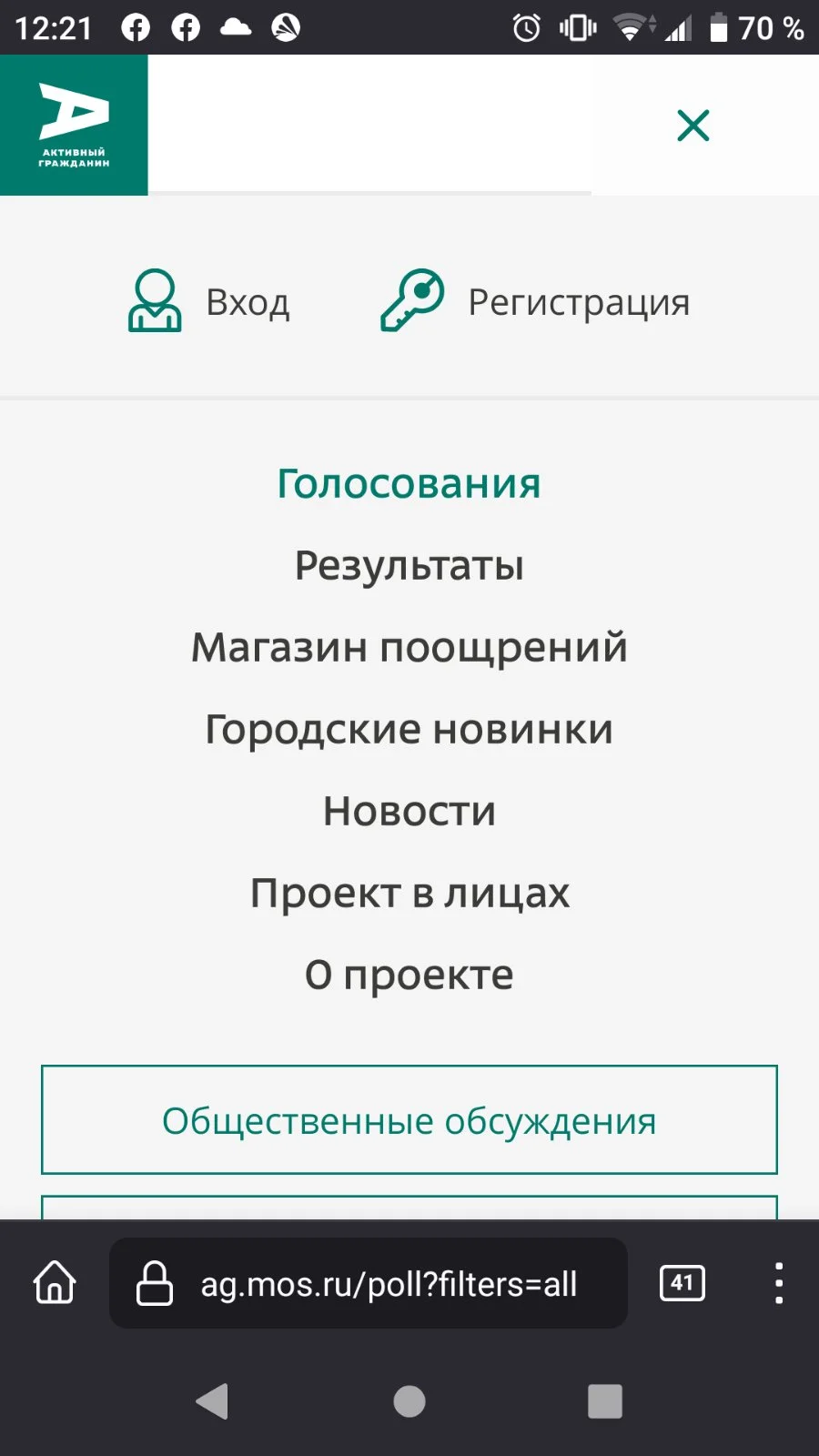819x1456 pixels.
Task: Select О проекте menu item
Action: (409, 975)
